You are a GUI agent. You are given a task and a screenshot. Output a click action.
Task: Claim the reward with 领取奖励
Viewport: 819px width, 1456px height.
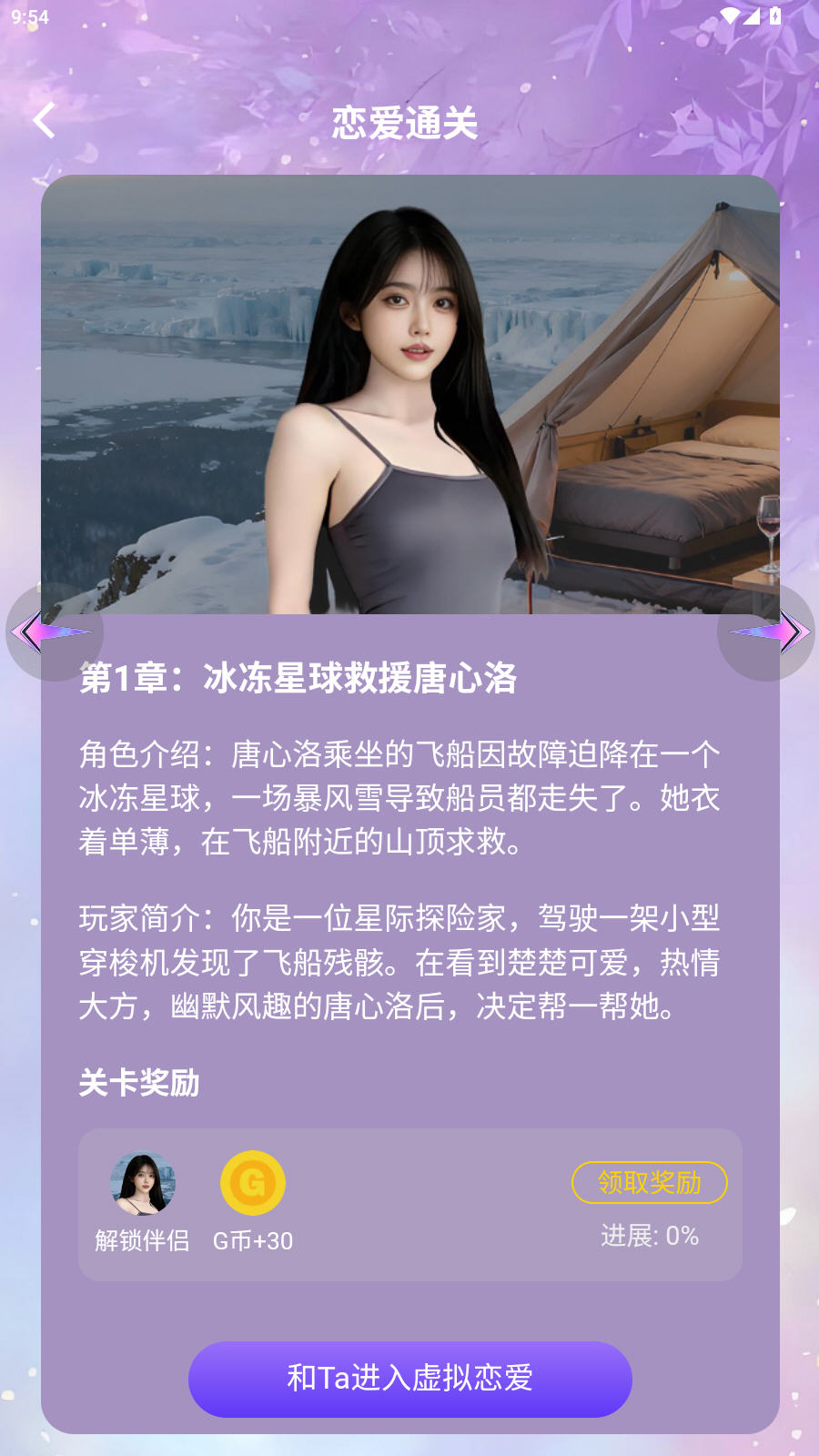649,1182
